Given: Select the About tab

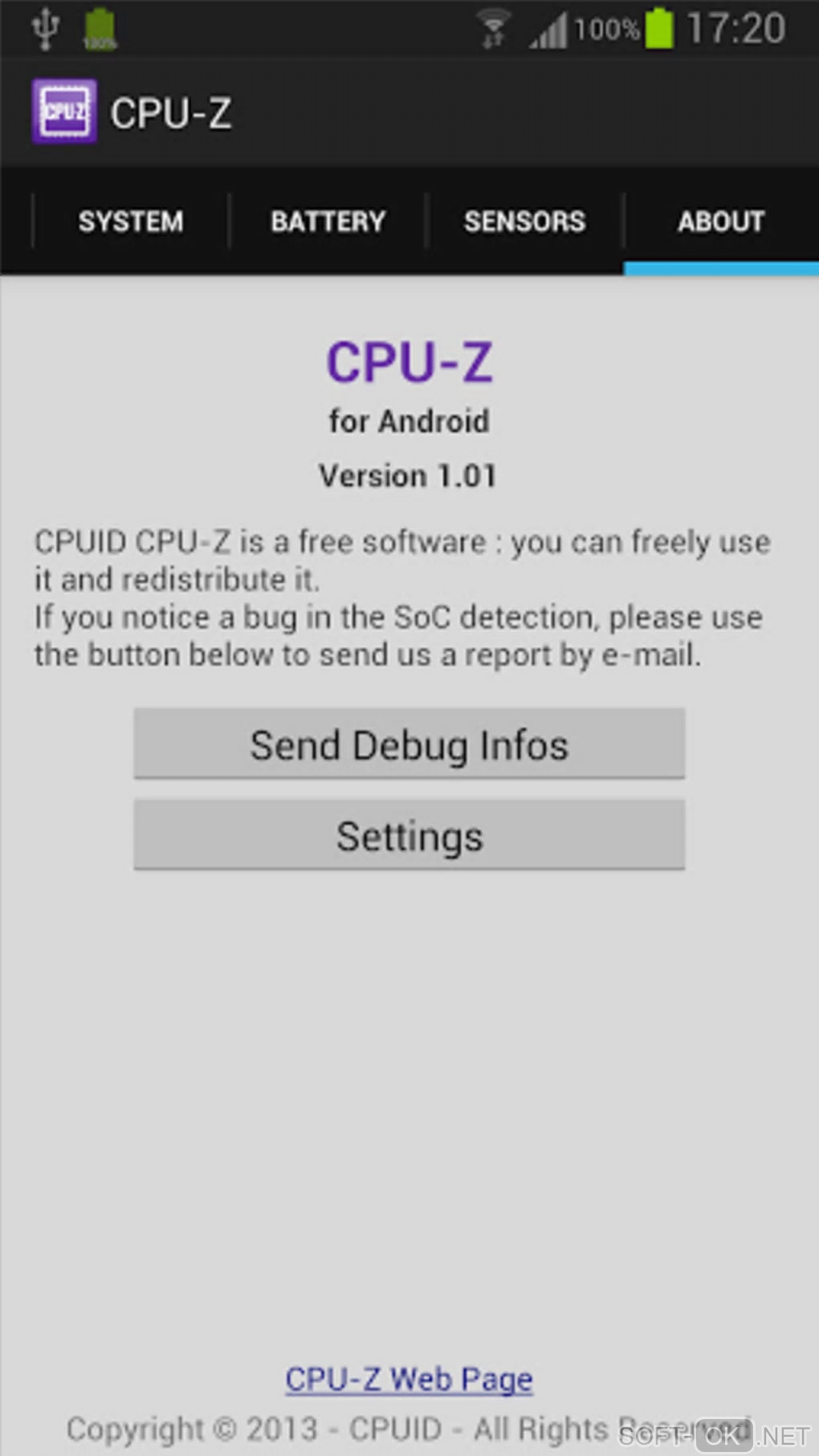Looking at the screenshot, I should coord(720,222).
